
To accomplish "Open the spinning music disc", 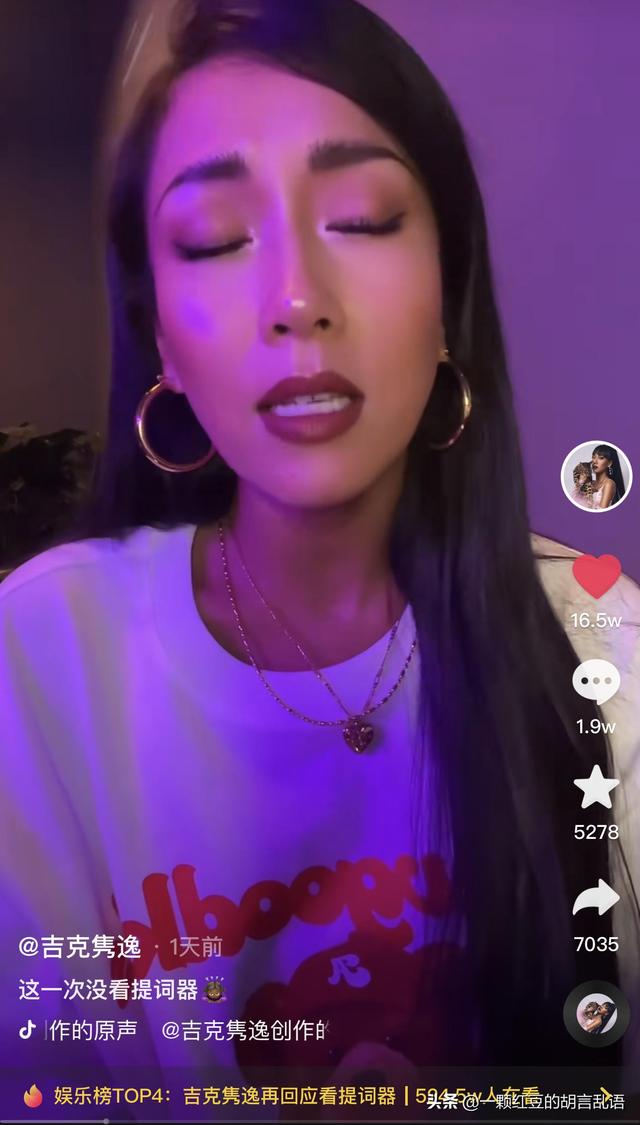I will point(596,1013).
